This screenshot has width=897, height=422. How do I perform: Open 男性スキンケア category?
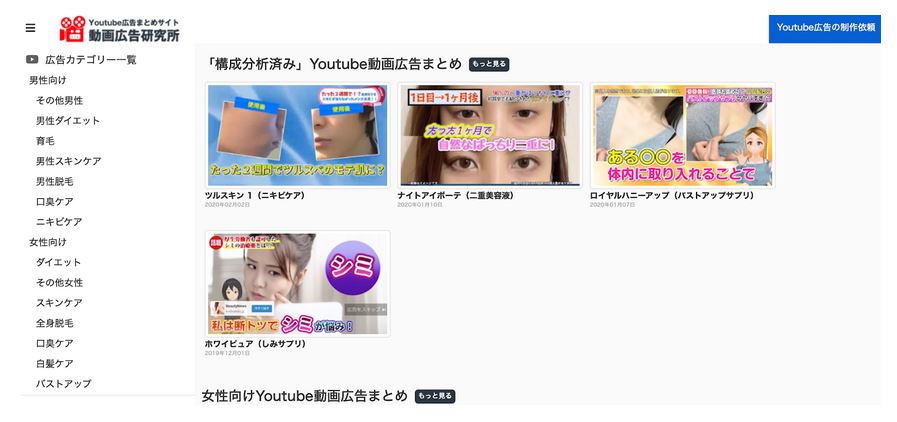pos(68,161)
